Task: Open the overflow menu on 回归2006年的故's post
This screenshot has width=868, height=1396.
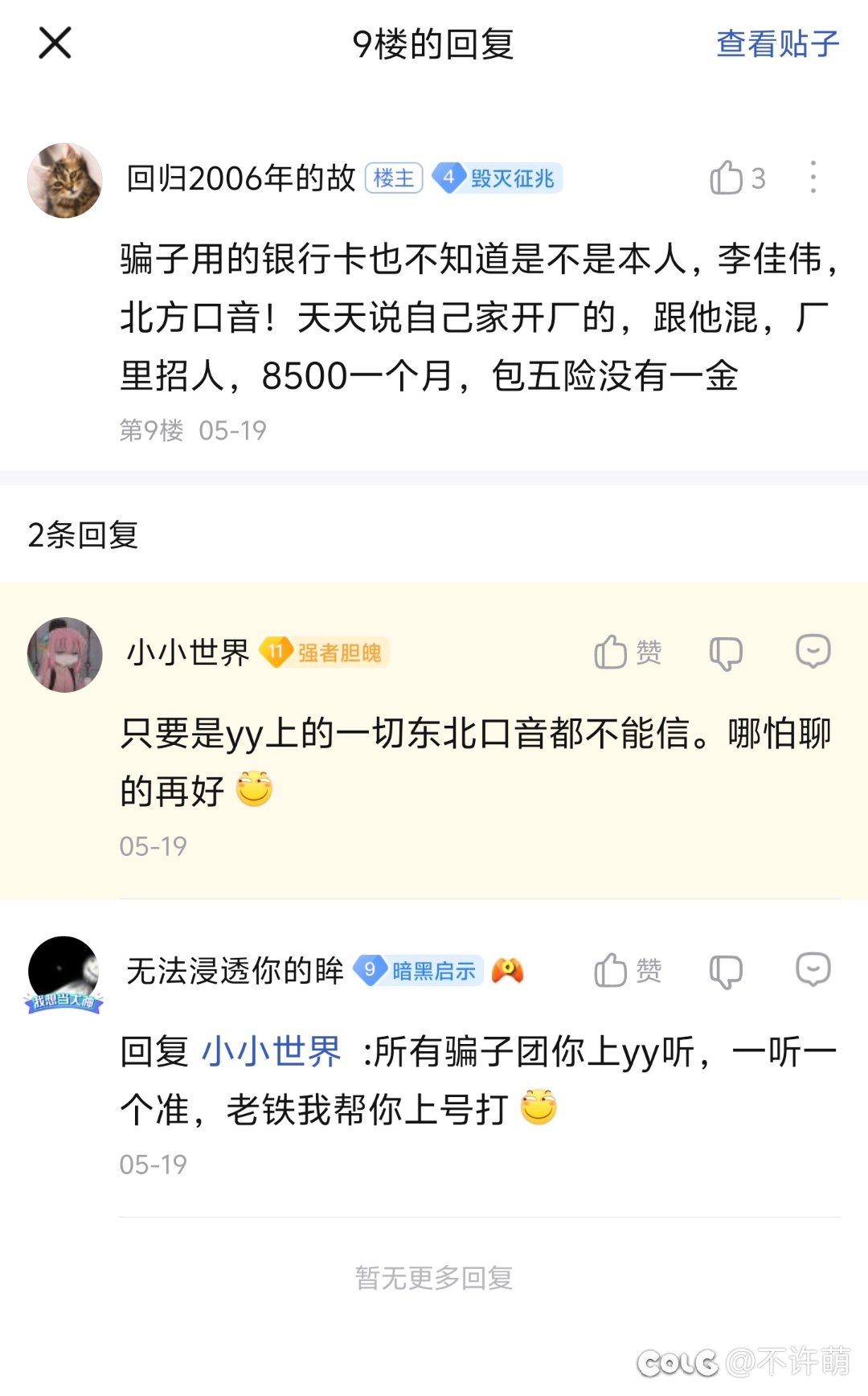Action: point(813,177)
